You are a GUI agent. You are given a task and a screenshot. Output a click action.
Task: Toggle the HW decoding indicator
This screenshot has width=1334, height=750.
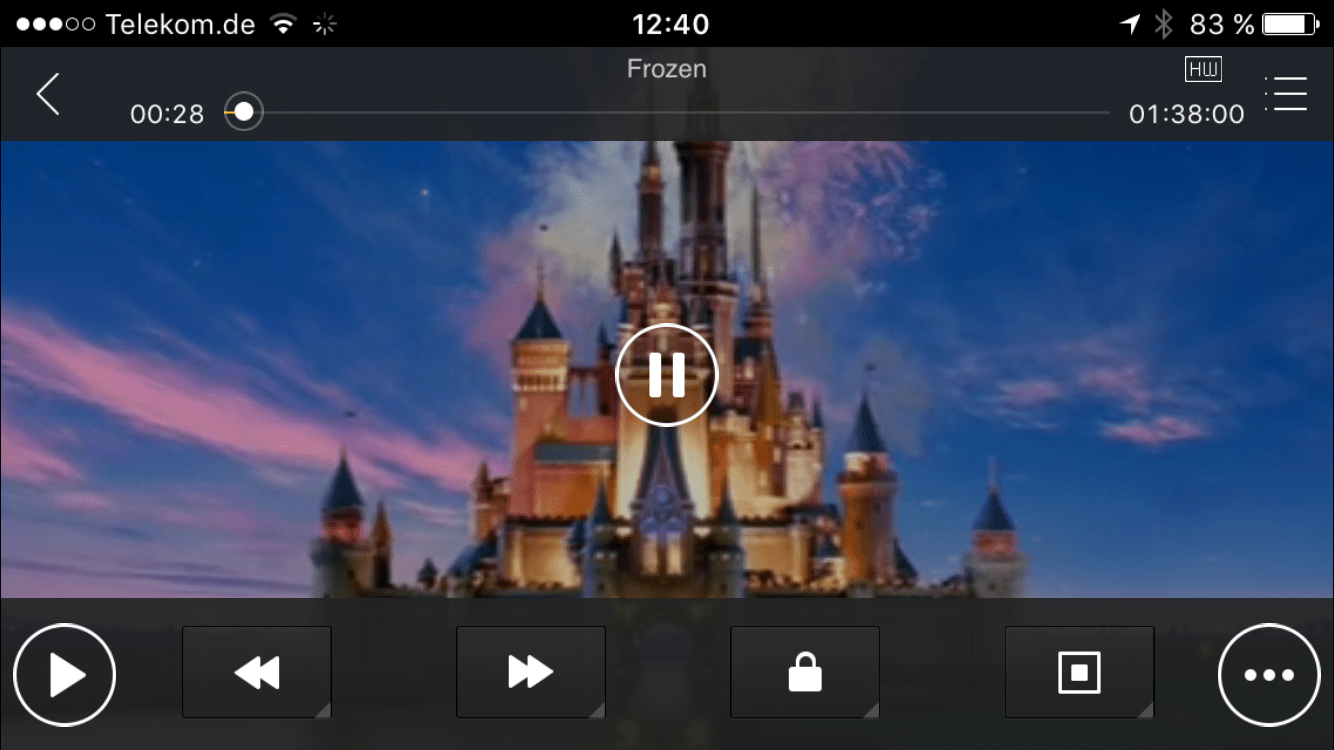click(1202, 69)
